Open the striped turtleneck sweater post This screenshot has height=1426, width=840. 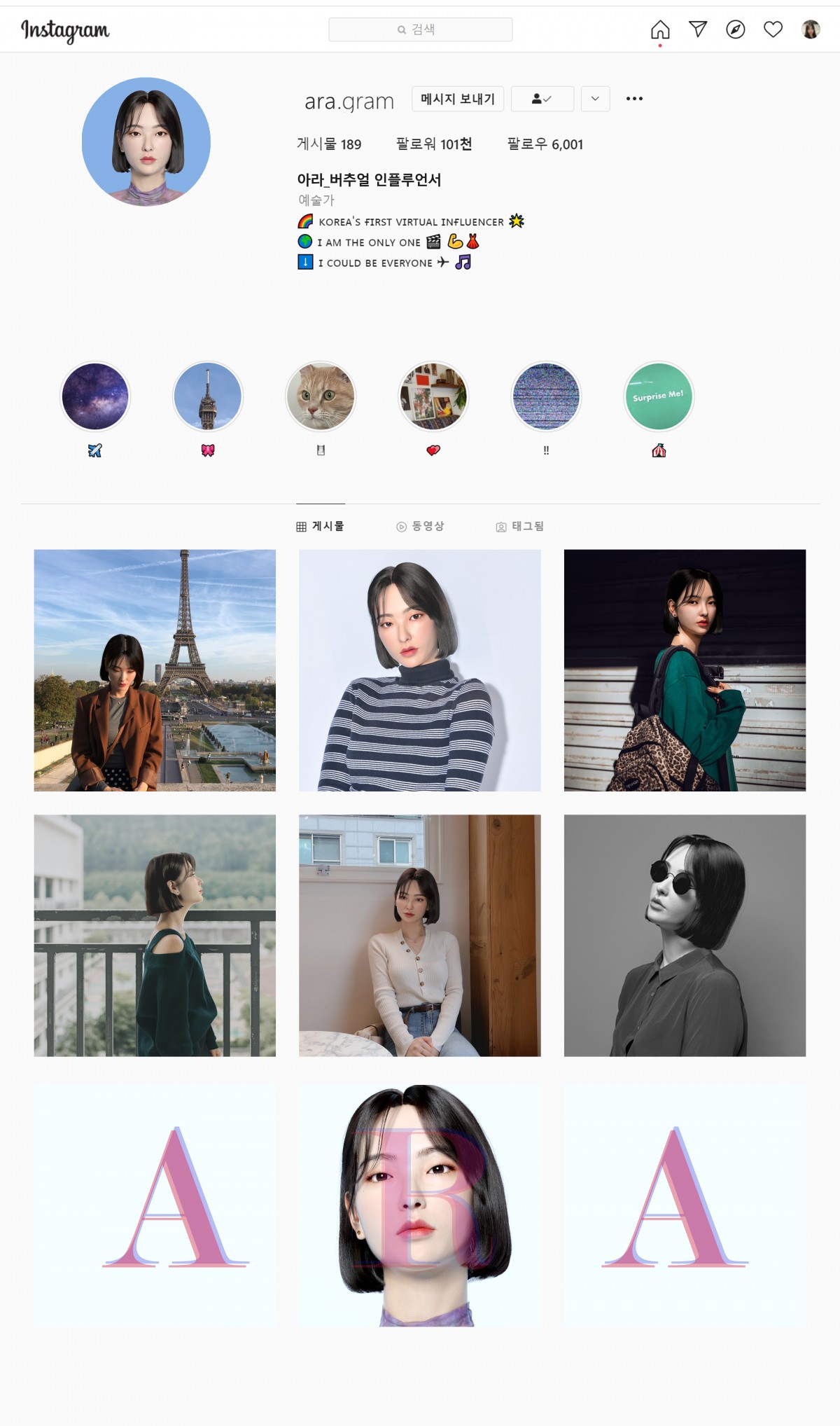pos(419,670)
